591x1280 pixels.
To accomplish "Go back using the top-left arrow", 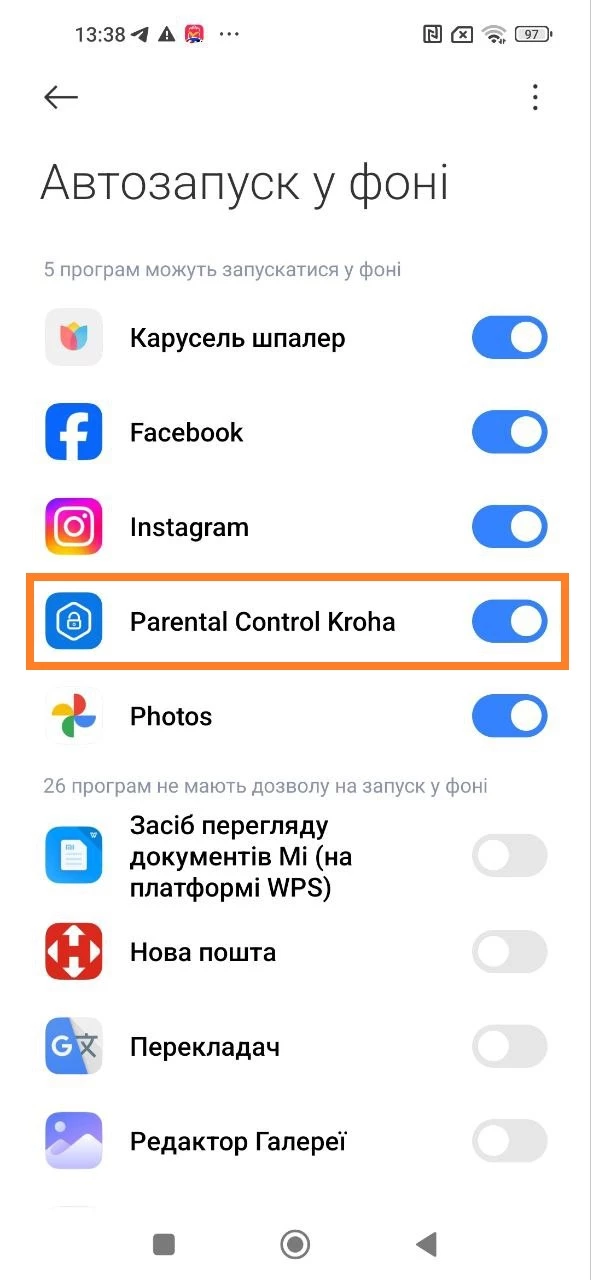I will click(x=61, y=96).
